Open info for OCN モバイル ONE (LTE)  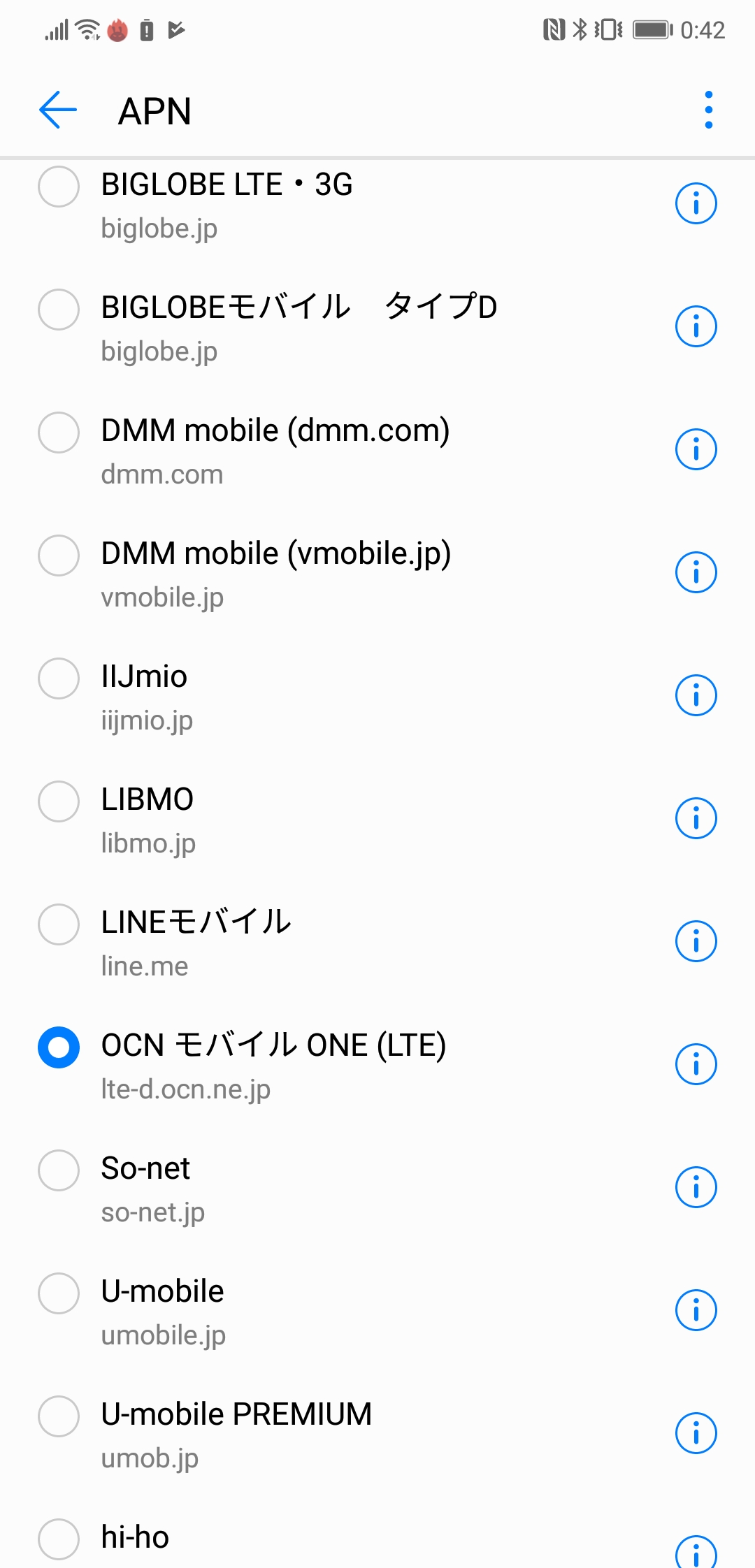(696, 1064)
